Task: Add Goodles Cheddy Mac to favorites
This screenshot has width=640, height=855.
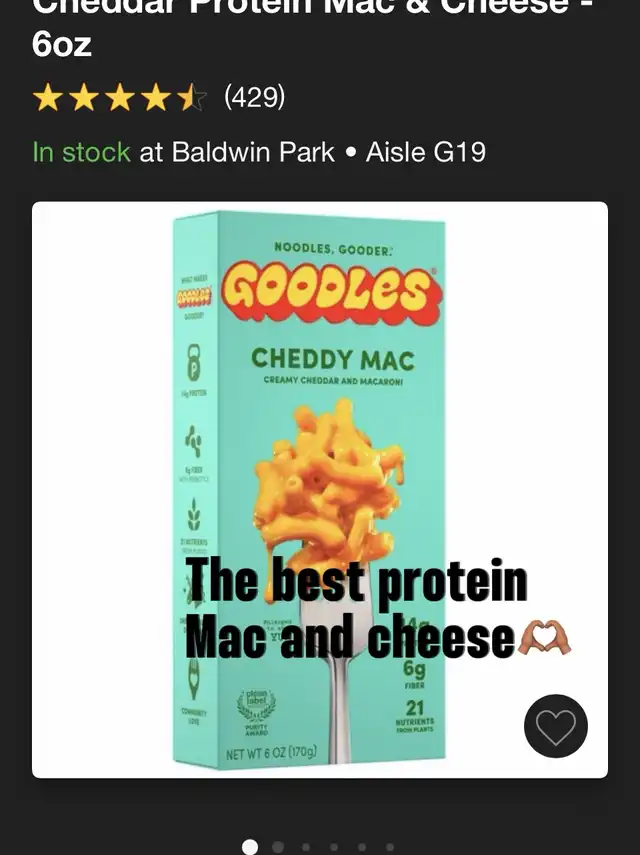Action: (556, 726)
